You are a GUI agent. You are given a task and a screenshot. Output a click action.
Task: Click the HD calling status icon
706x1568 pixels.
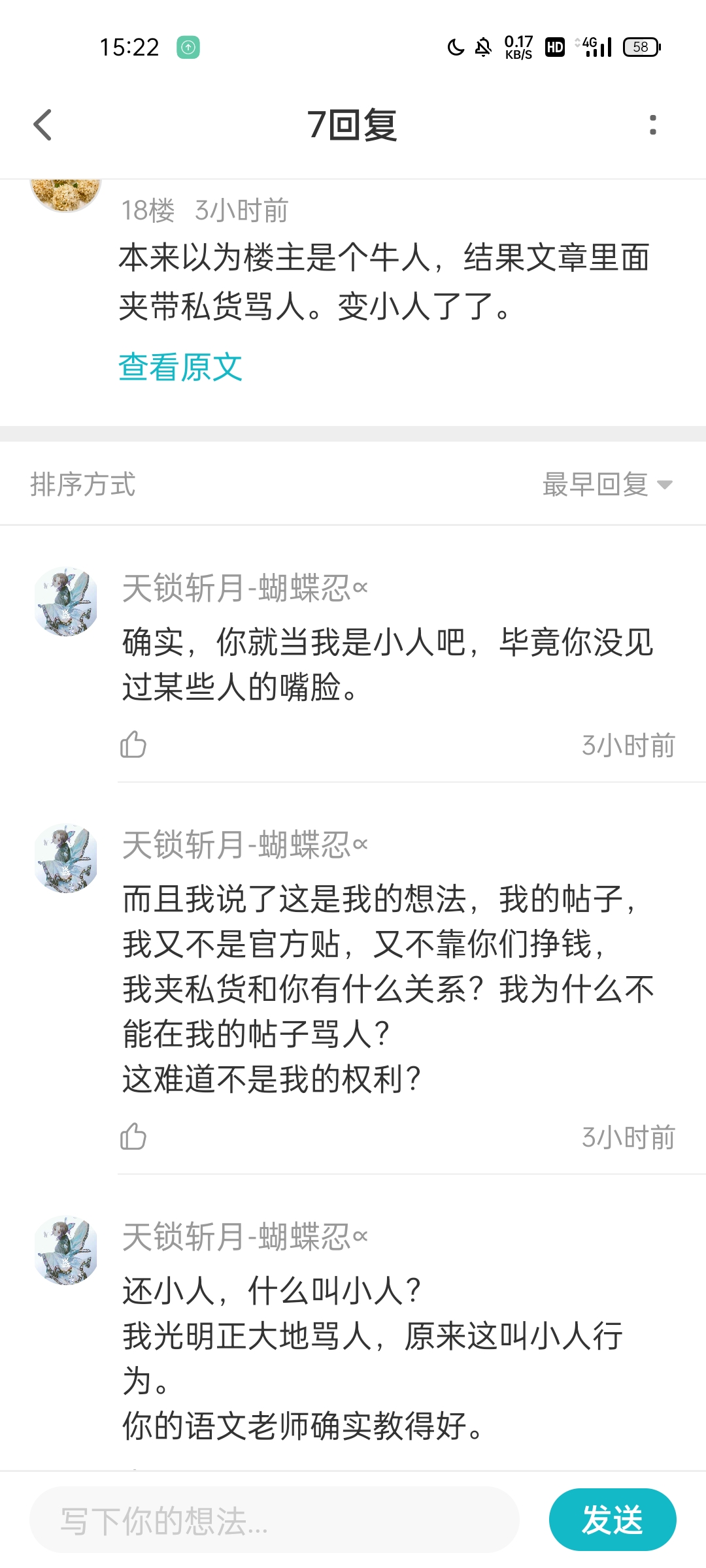pyautogui.click(x=554, y=48)
